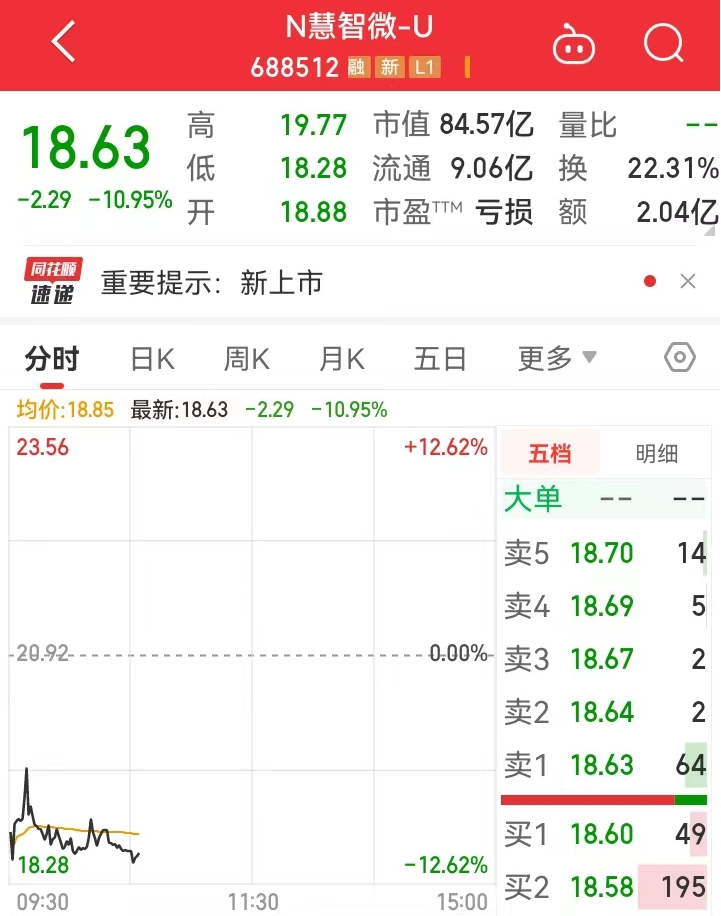Image resolution: width=721 pixels, height=916 pixels.
Task: Switch to the 日K chart tab
Action: pyautogui.click(x=152, y=359)
